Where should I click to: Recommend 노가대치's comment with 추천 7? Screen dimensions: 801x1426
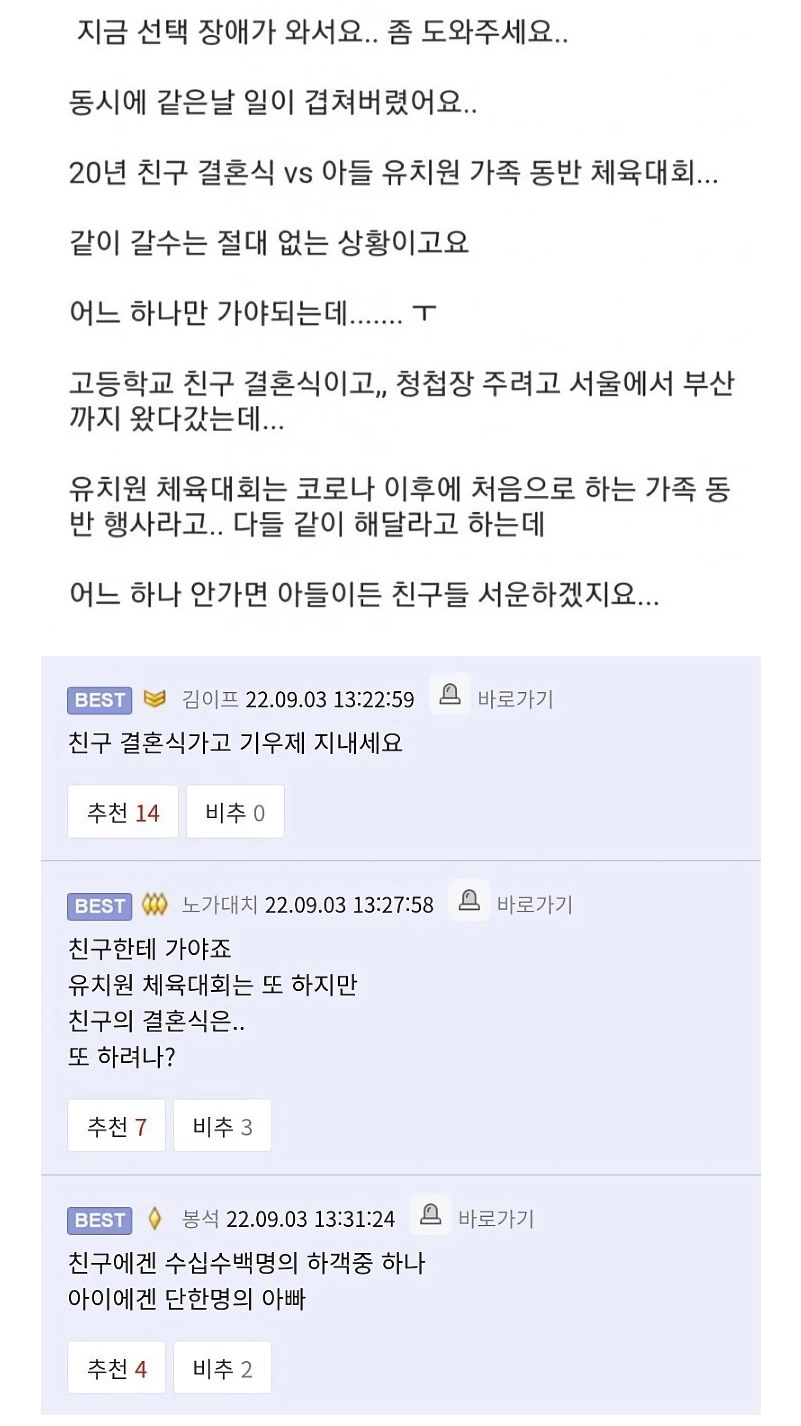tap(117, 1127)
